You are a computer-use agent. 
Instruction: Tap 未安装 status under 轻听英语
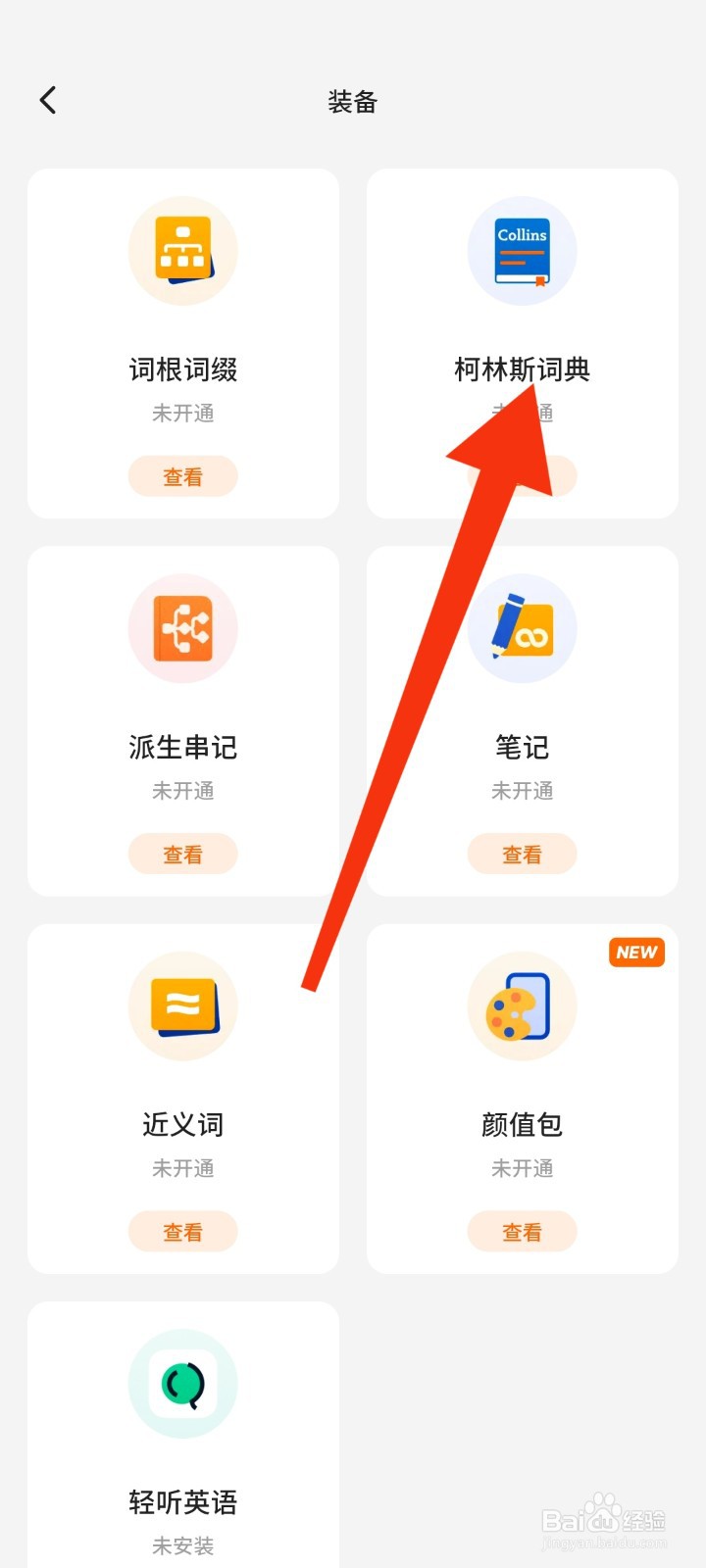182,1546
